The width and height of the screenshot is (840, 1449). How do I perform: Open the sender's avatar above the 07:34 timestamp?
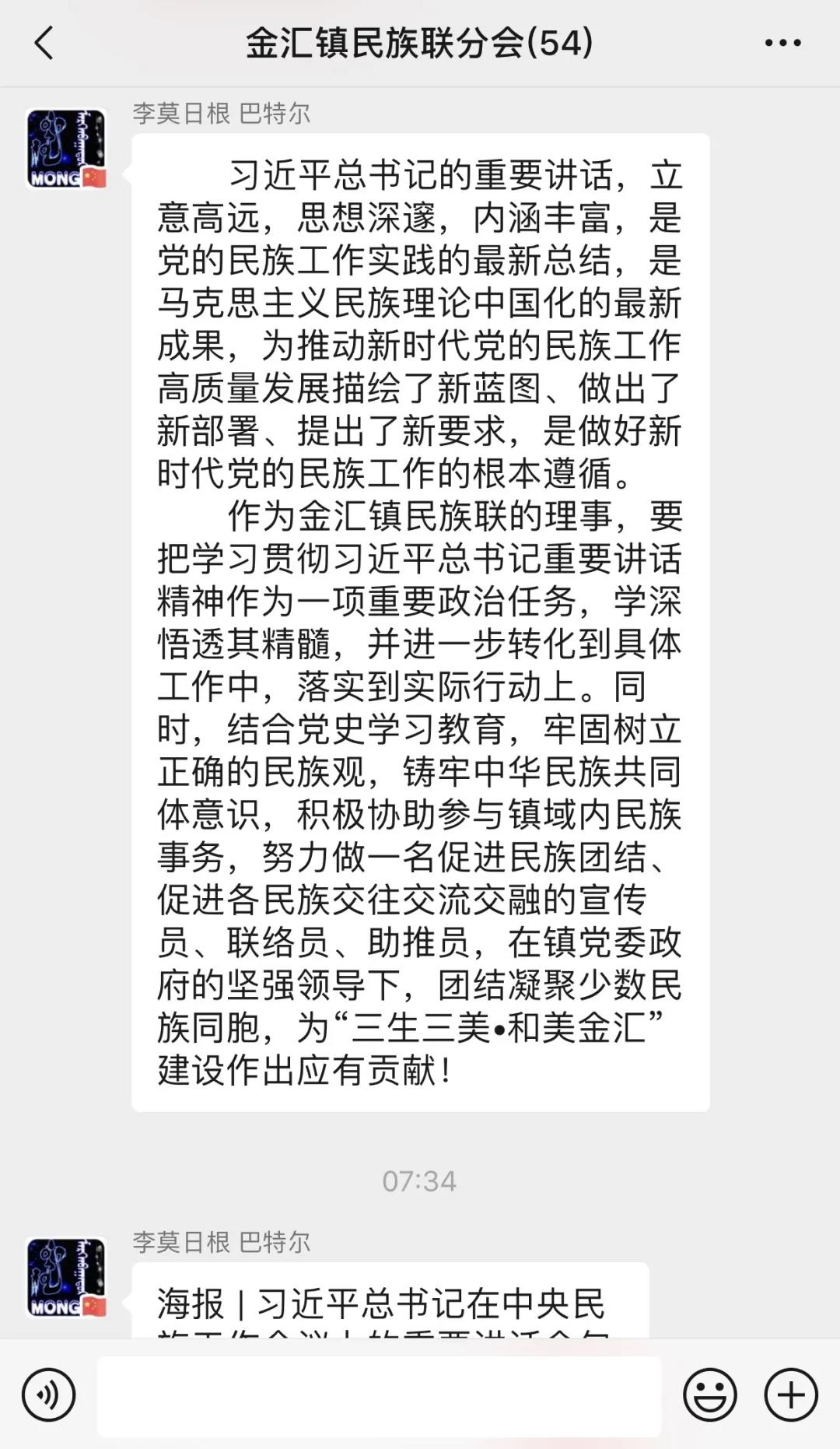pyautogui.click(x=66, y=149)
